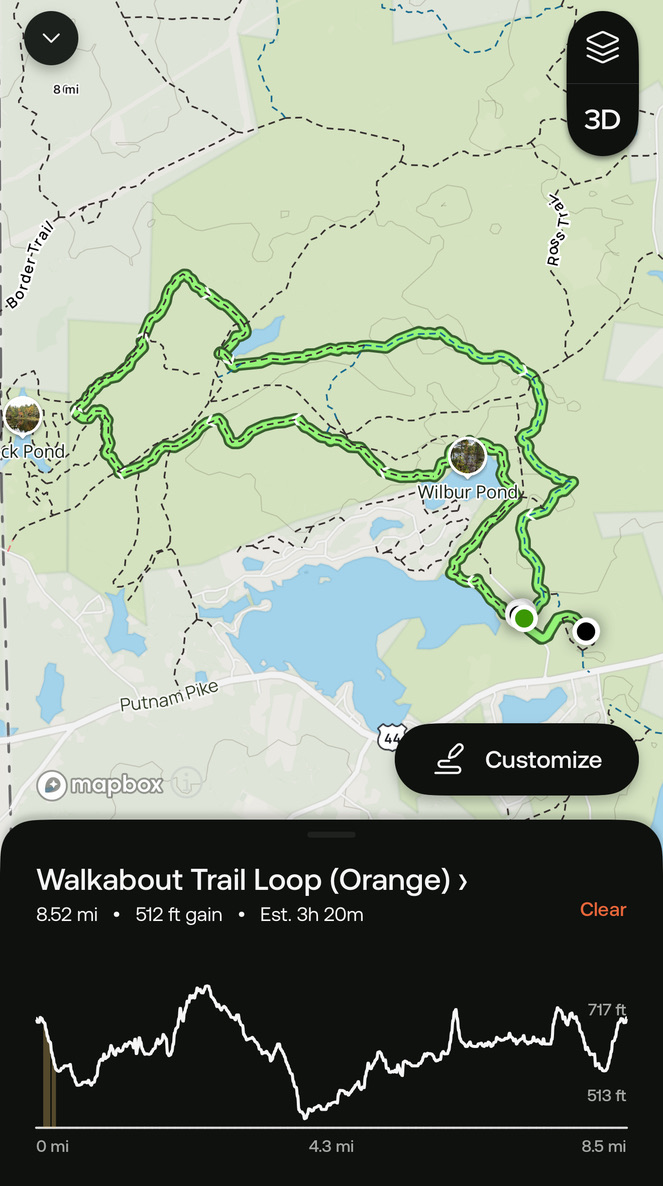Tap the sheet drag handle to expand
This screenshot has height=1186, width=663.
(x=331, y=834)
